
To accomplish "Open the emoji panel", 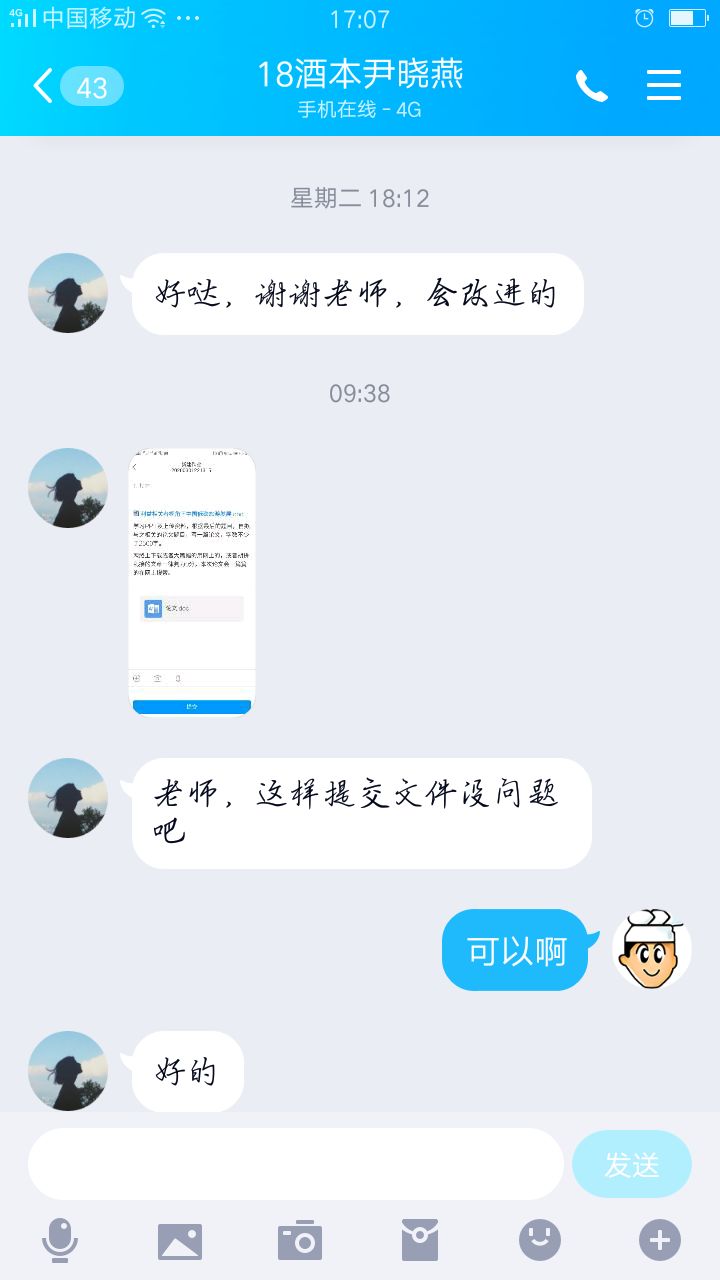I will tap(540, 1241).
